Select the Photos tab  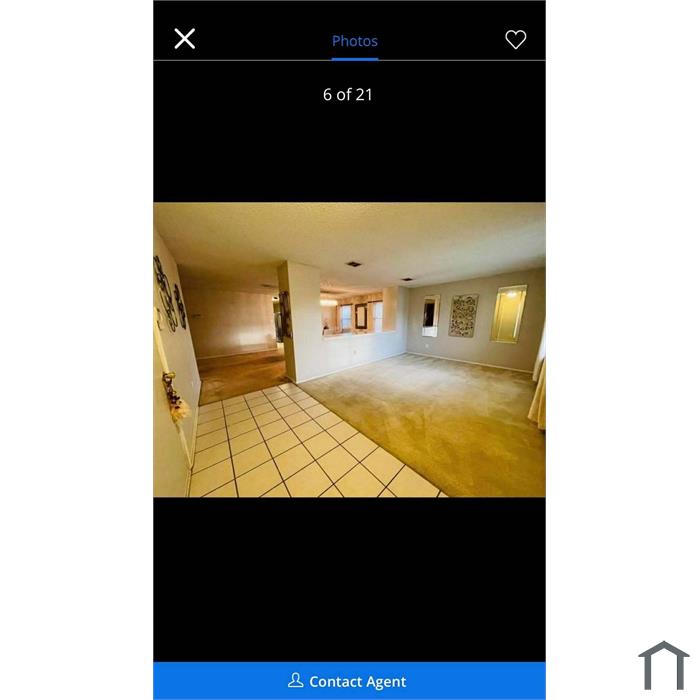[355, 41]
